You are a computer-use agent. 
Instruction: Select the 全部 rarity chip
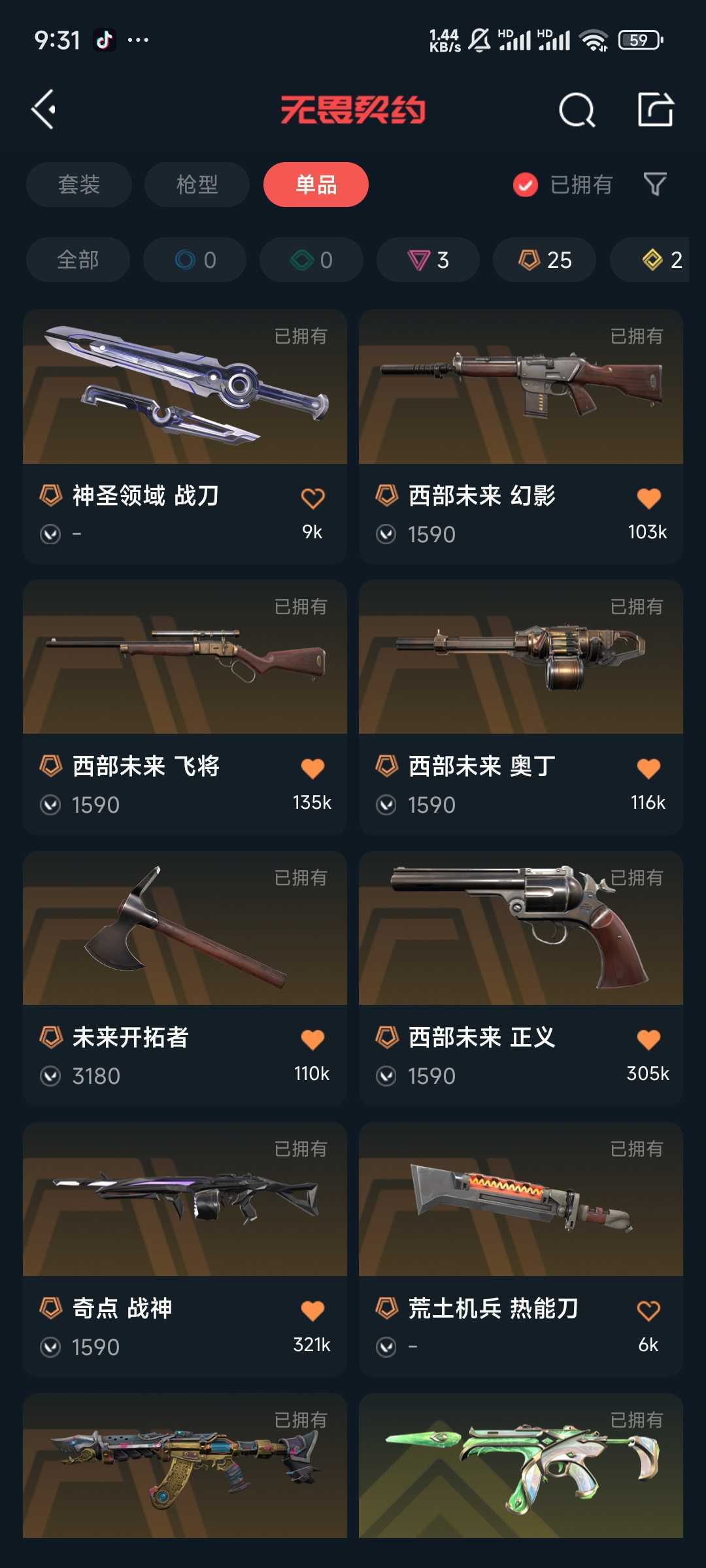point(78,260)
